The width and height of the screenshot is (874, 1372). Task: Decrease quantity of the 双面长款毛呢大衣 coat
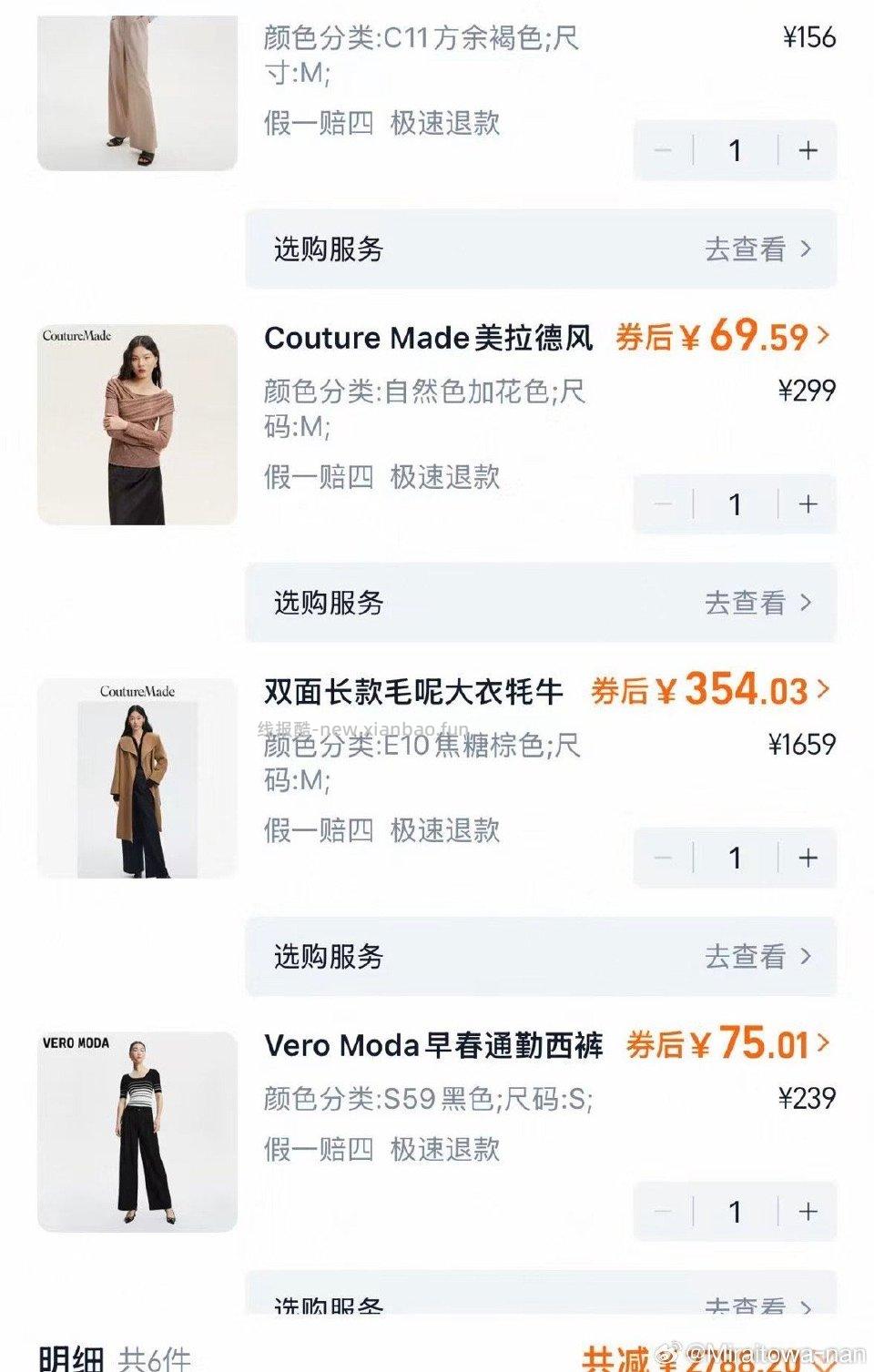click(661, 857)
